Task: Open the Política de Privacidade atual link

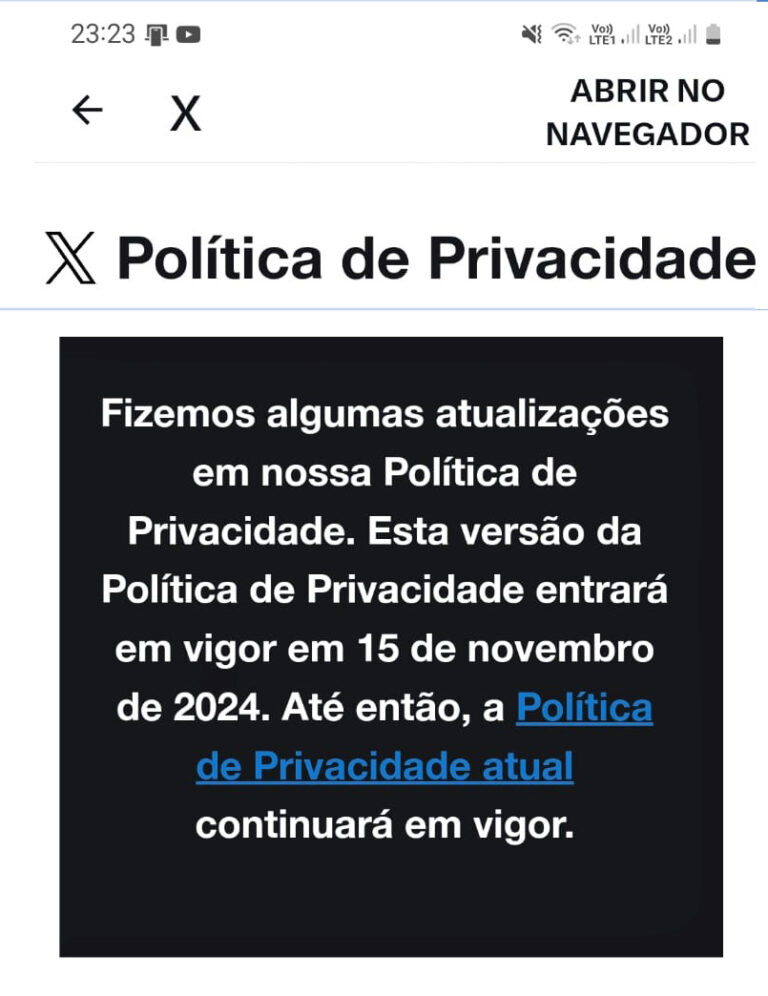Action: click(384, 766)
